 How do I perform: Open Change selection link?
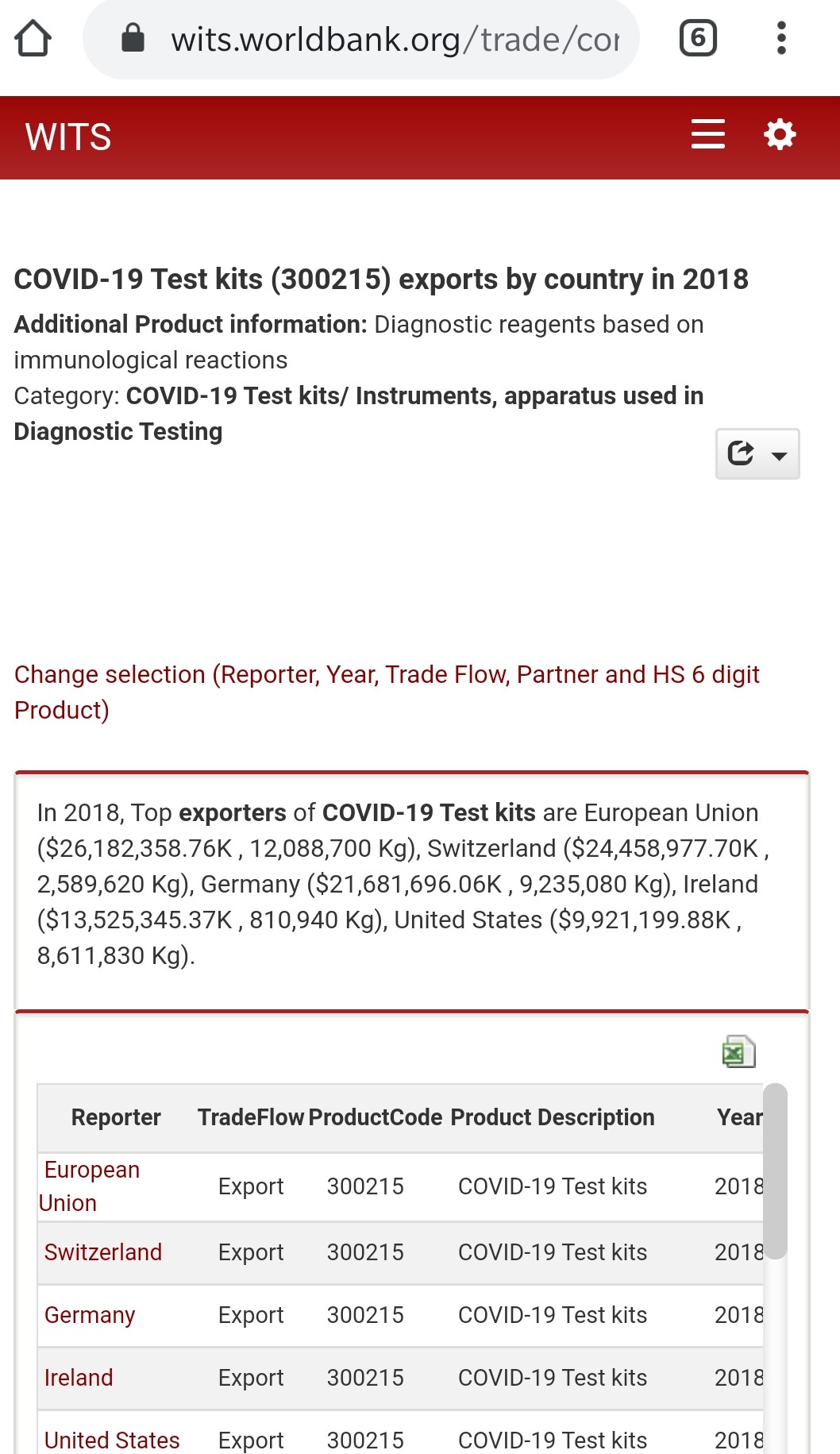pyautogui.click(x=387, y=673)
